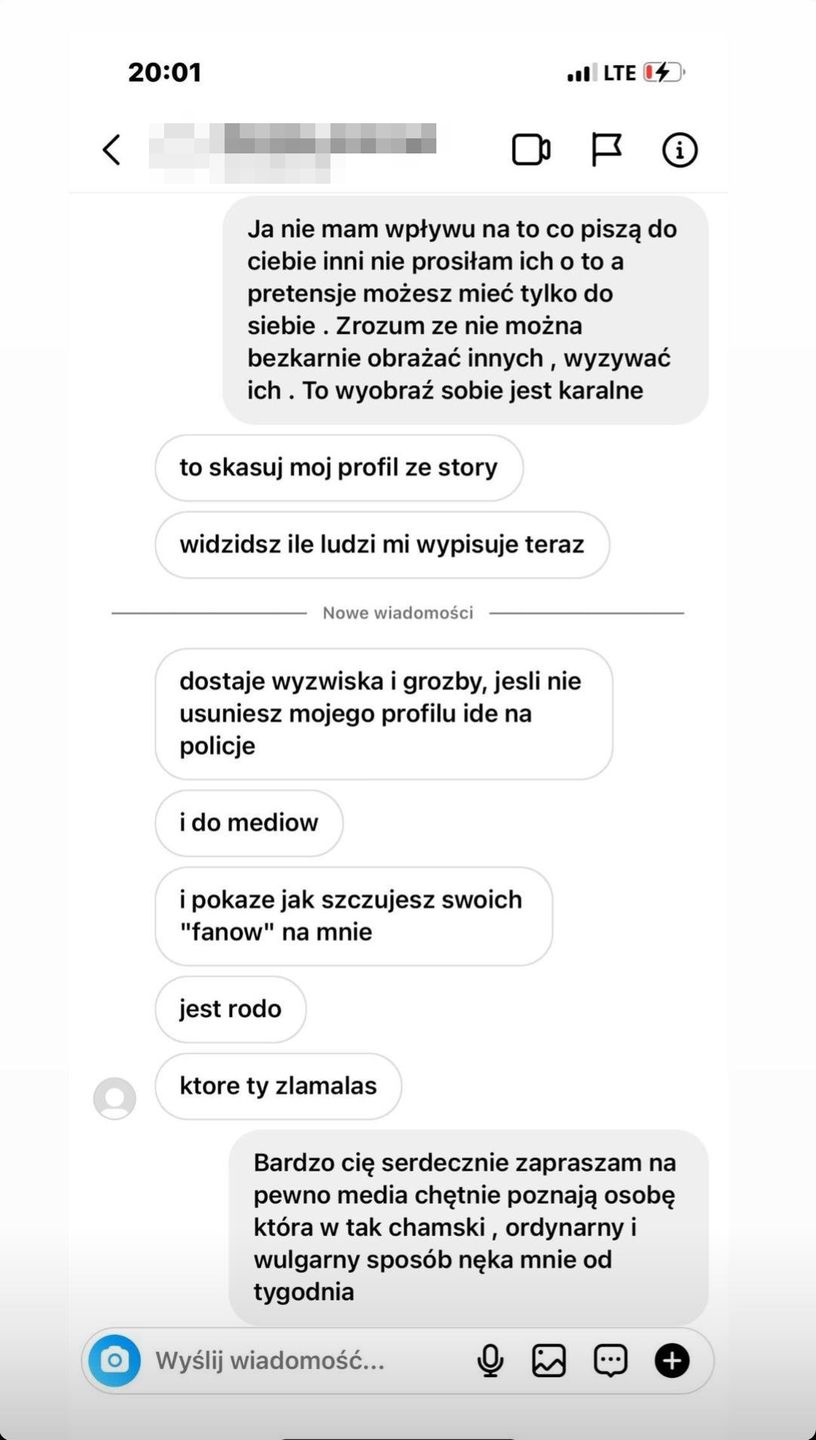Open the blurred contact name header

click(x=292, y=151)
